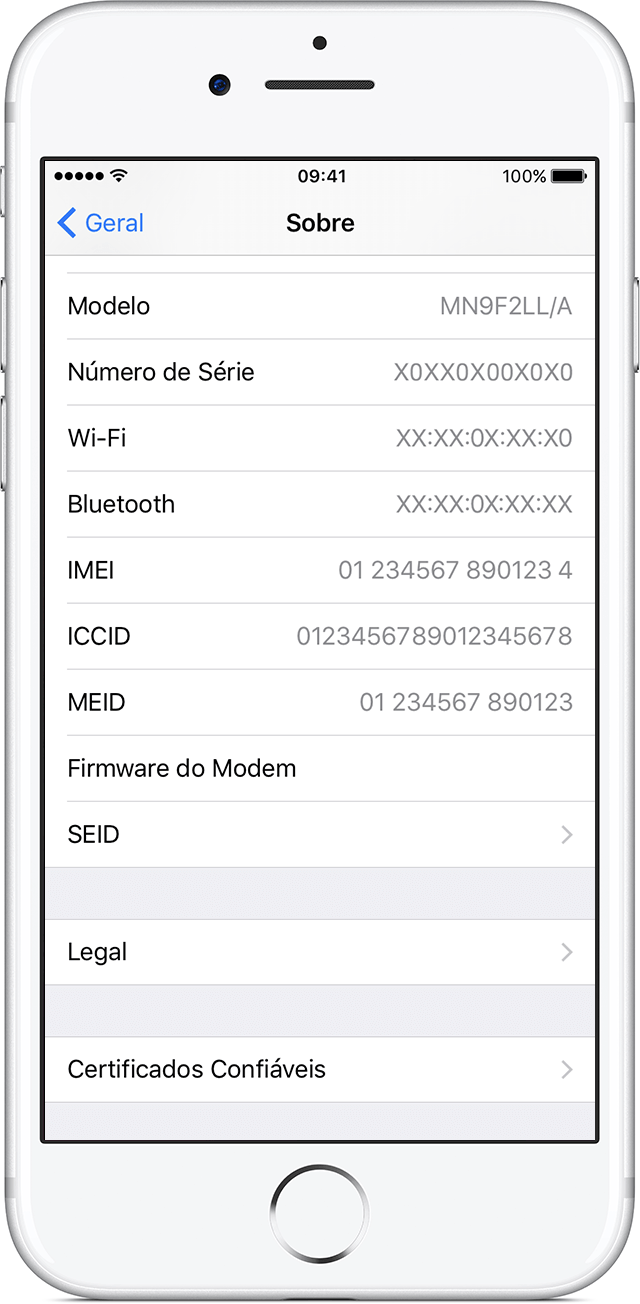Screen dimensions: 640x1304
Task: Open the Legal section
Action: (320, 952)
